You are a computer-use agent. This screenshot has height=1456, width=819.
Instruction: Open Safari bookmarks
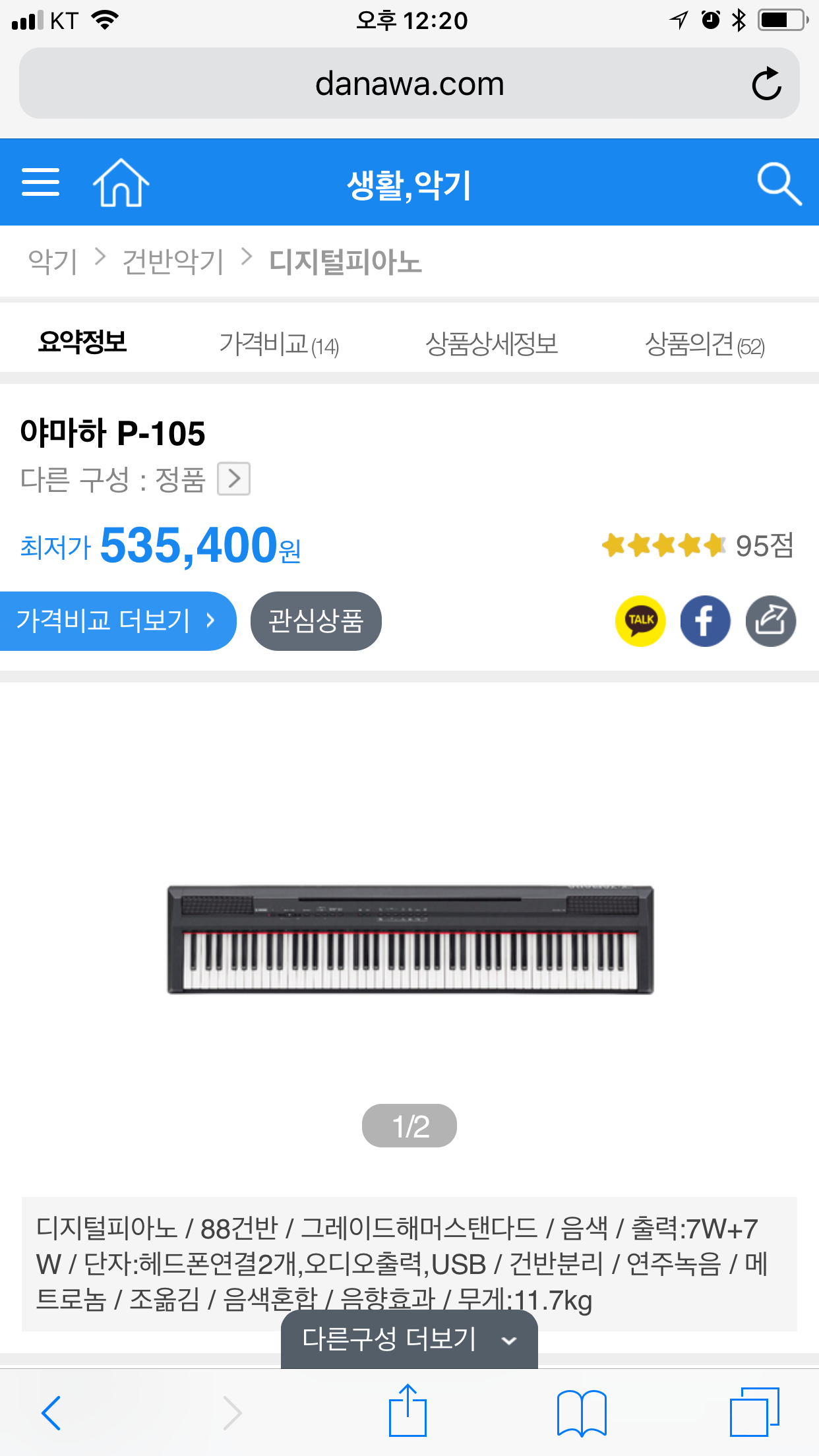pyautogui.click(x=581, y=1412)
